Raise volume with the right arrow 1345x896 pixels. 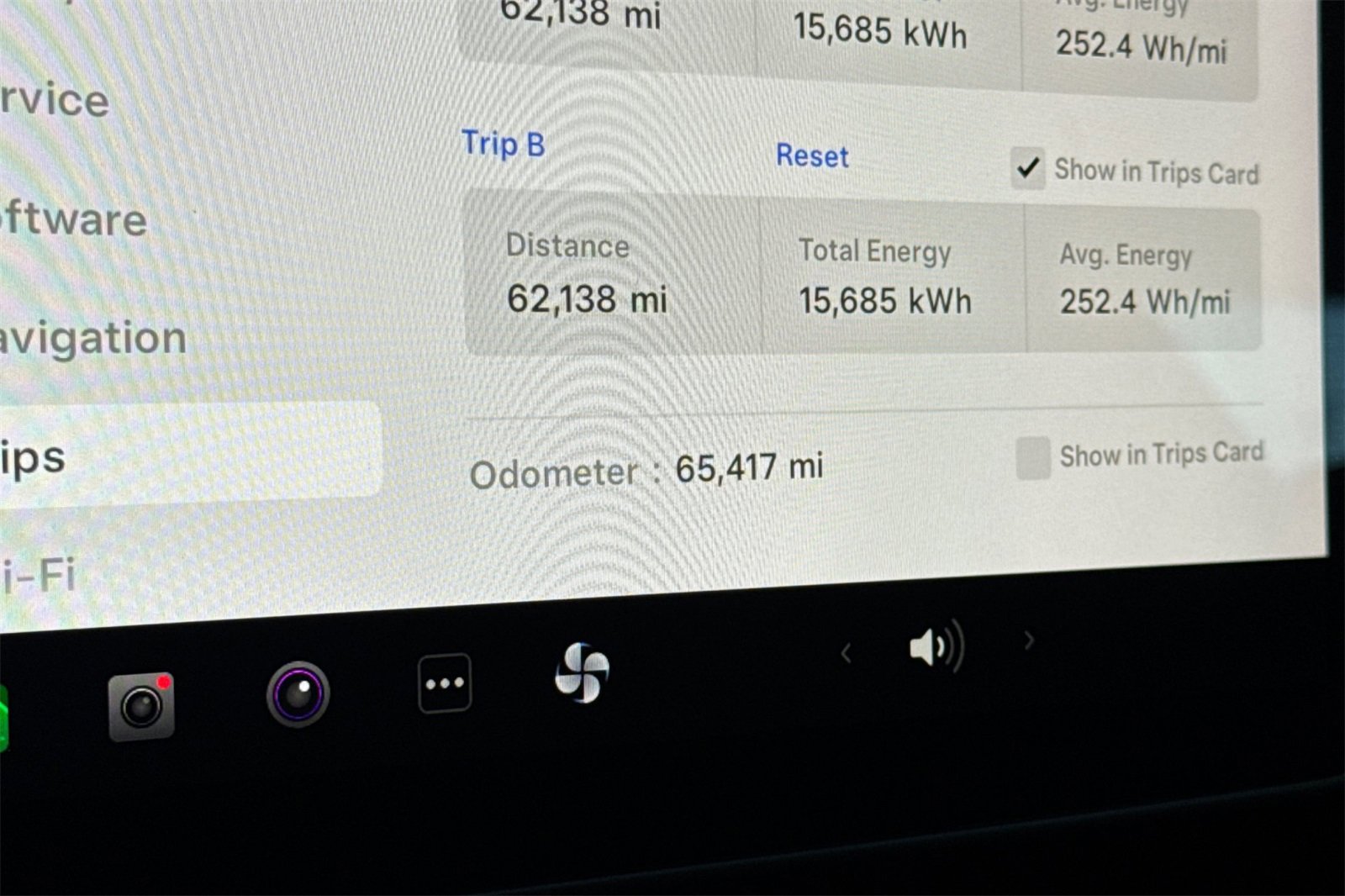coord(1029,640)
